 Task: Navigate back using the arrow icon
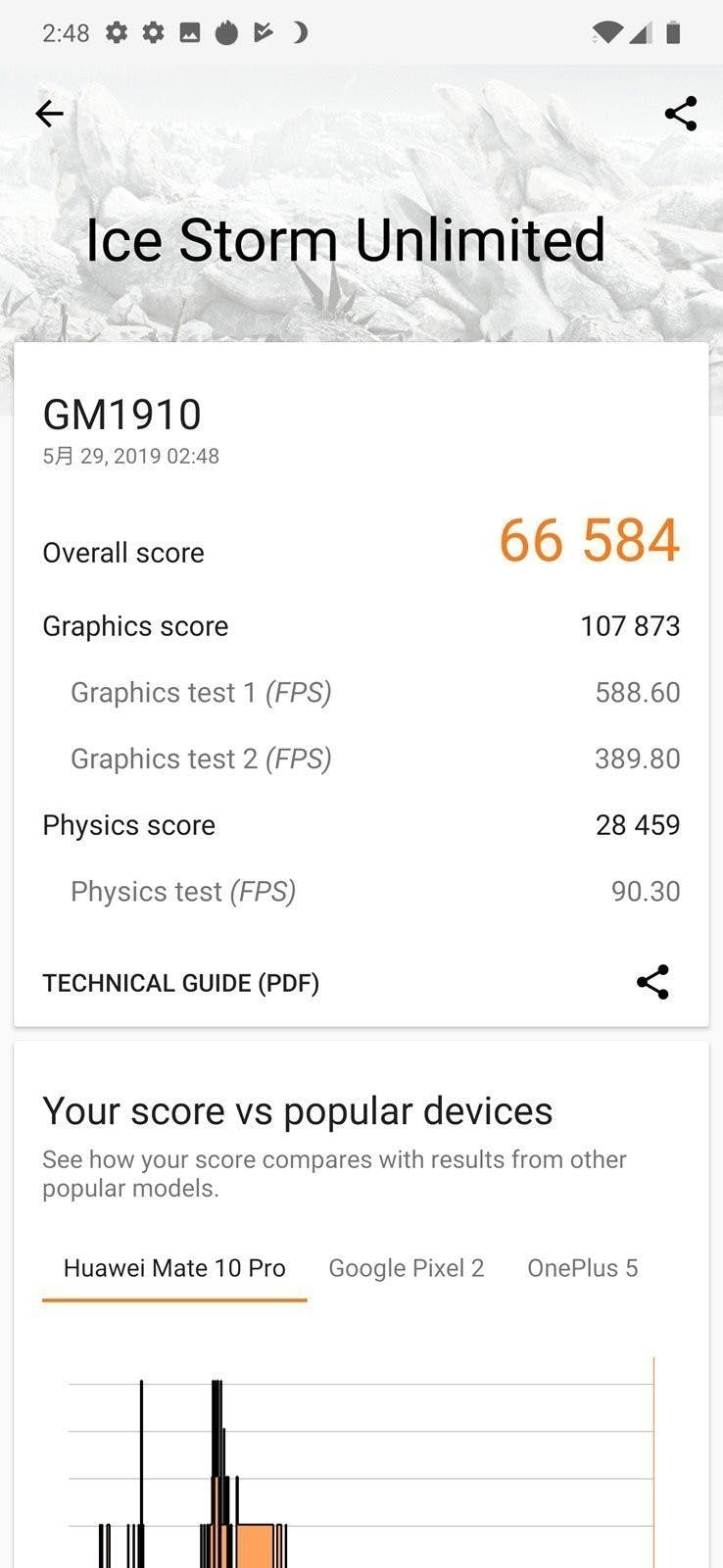pos(49,114)
